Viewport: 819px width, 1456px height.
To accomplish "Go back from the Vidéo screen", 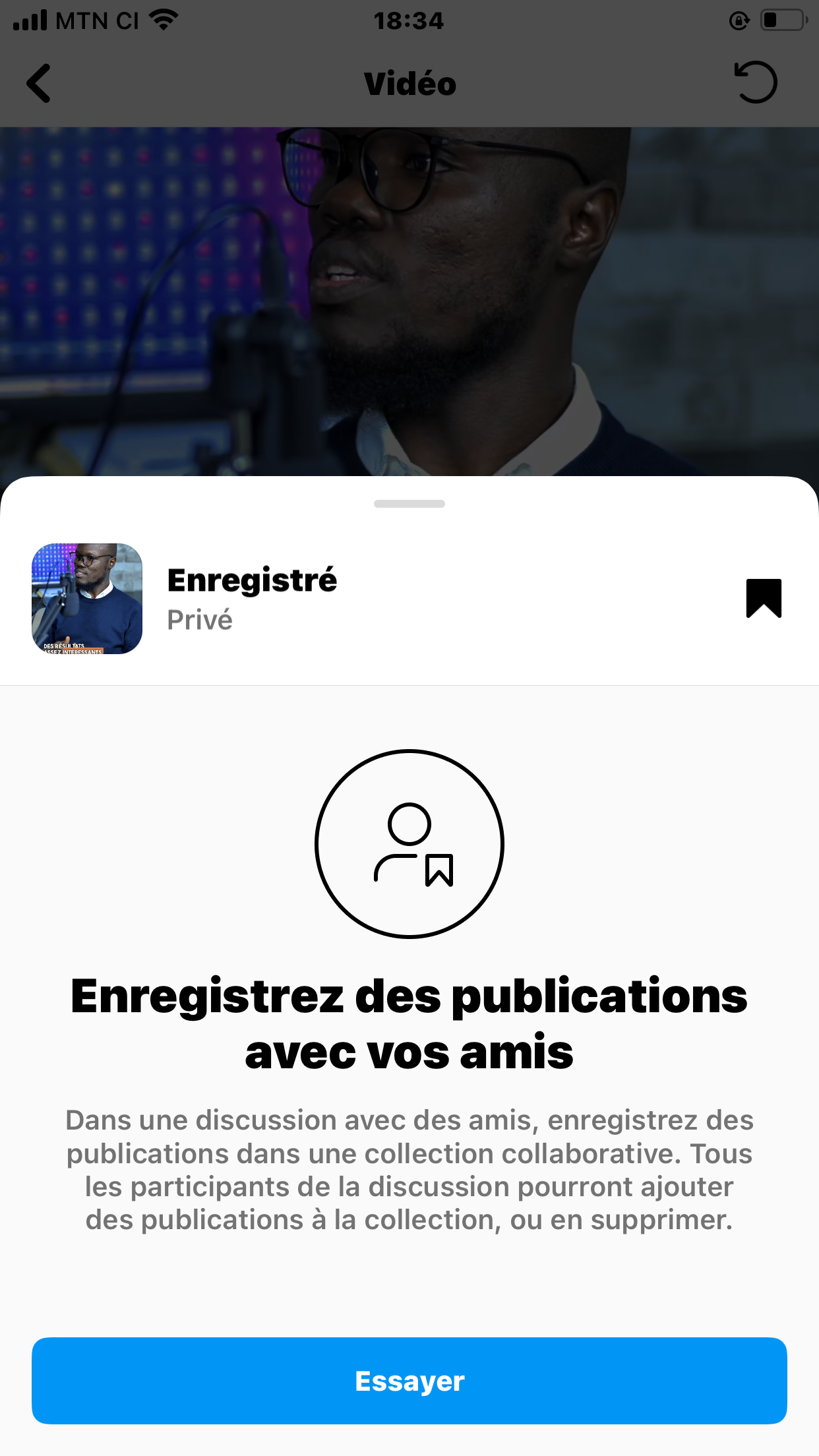I will (39, 84).
